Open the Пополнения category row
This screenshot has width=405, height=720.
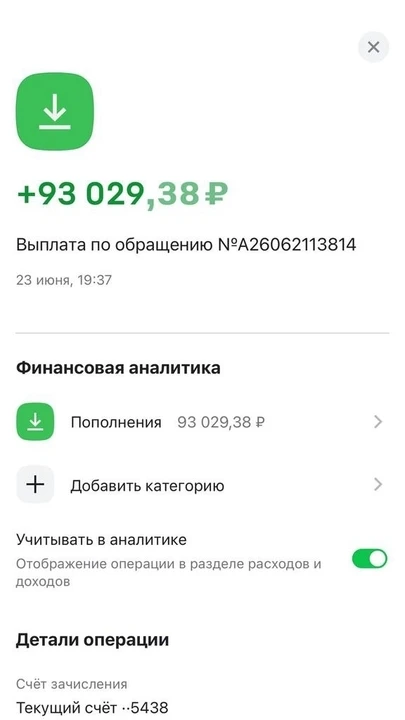click(202, 422)
